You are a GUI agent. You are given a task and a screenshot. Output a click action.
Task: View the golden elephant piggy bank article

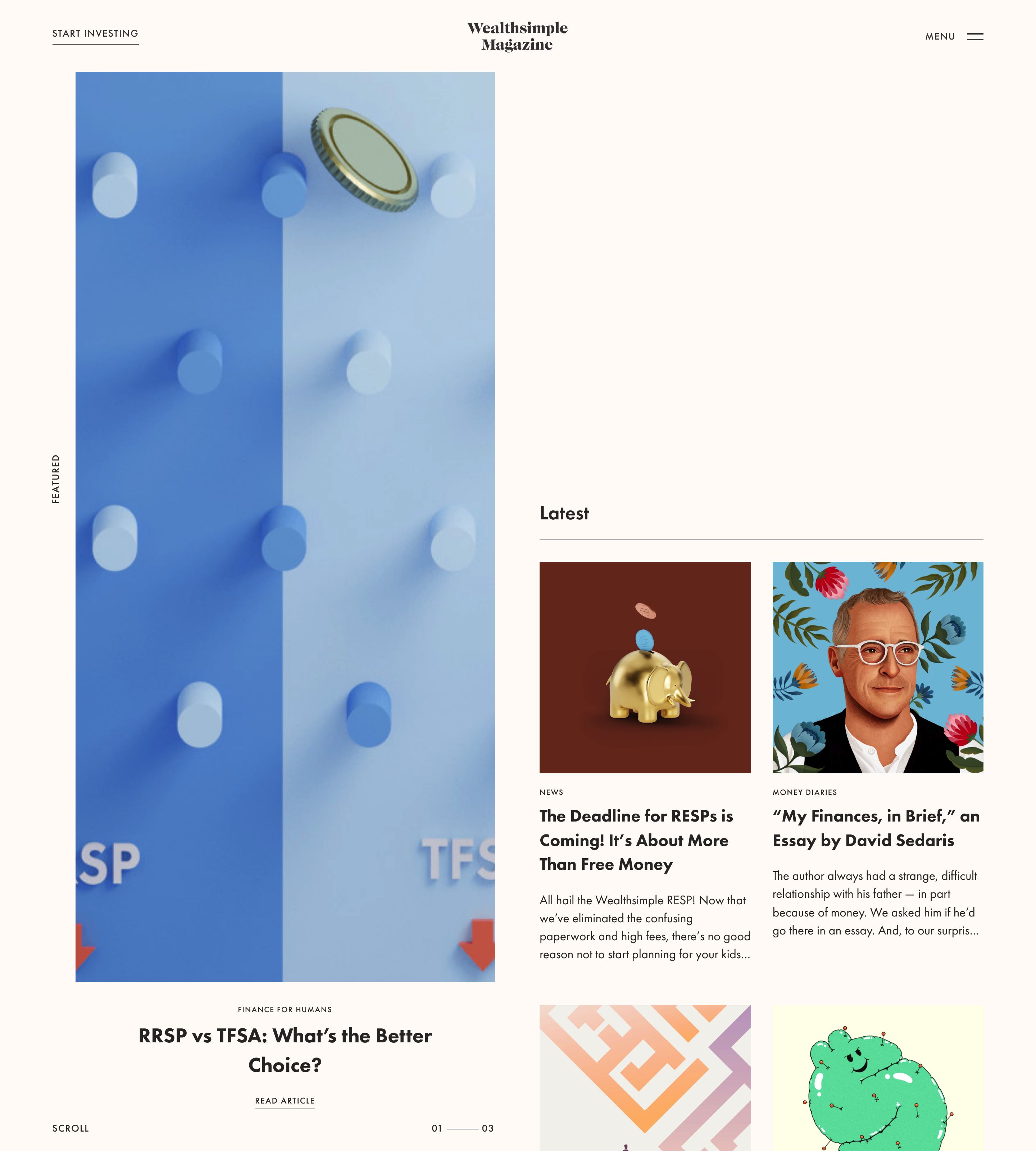pyautogui.click(x=645, y=667)
